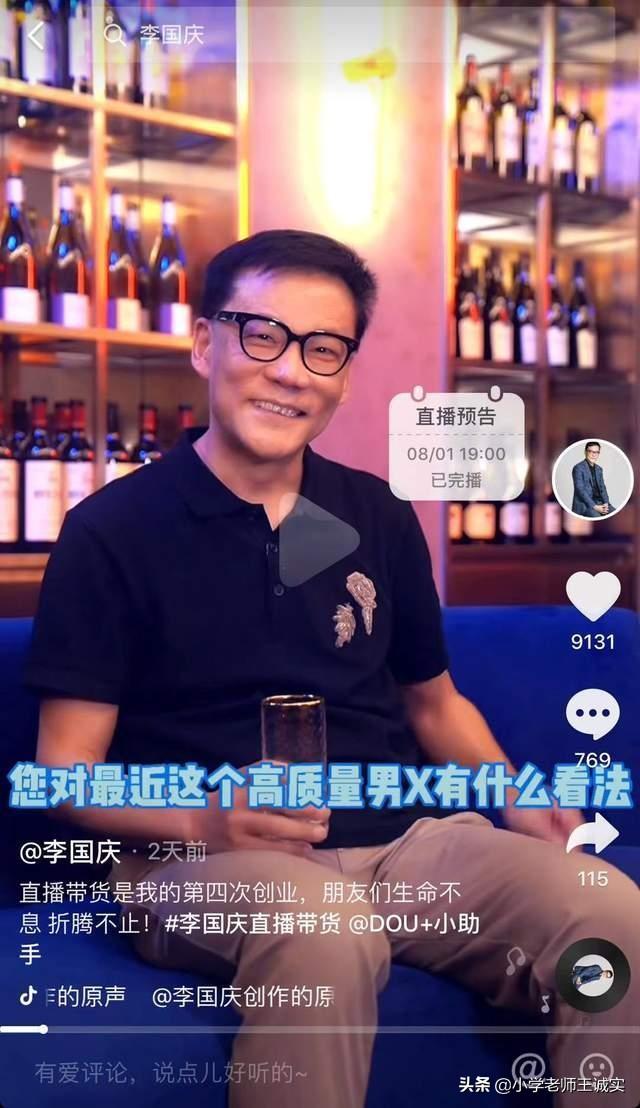Viewport: 640px width, 1108px height.
Task: Share this video via the arrow
Action: (x=593, y=834)
